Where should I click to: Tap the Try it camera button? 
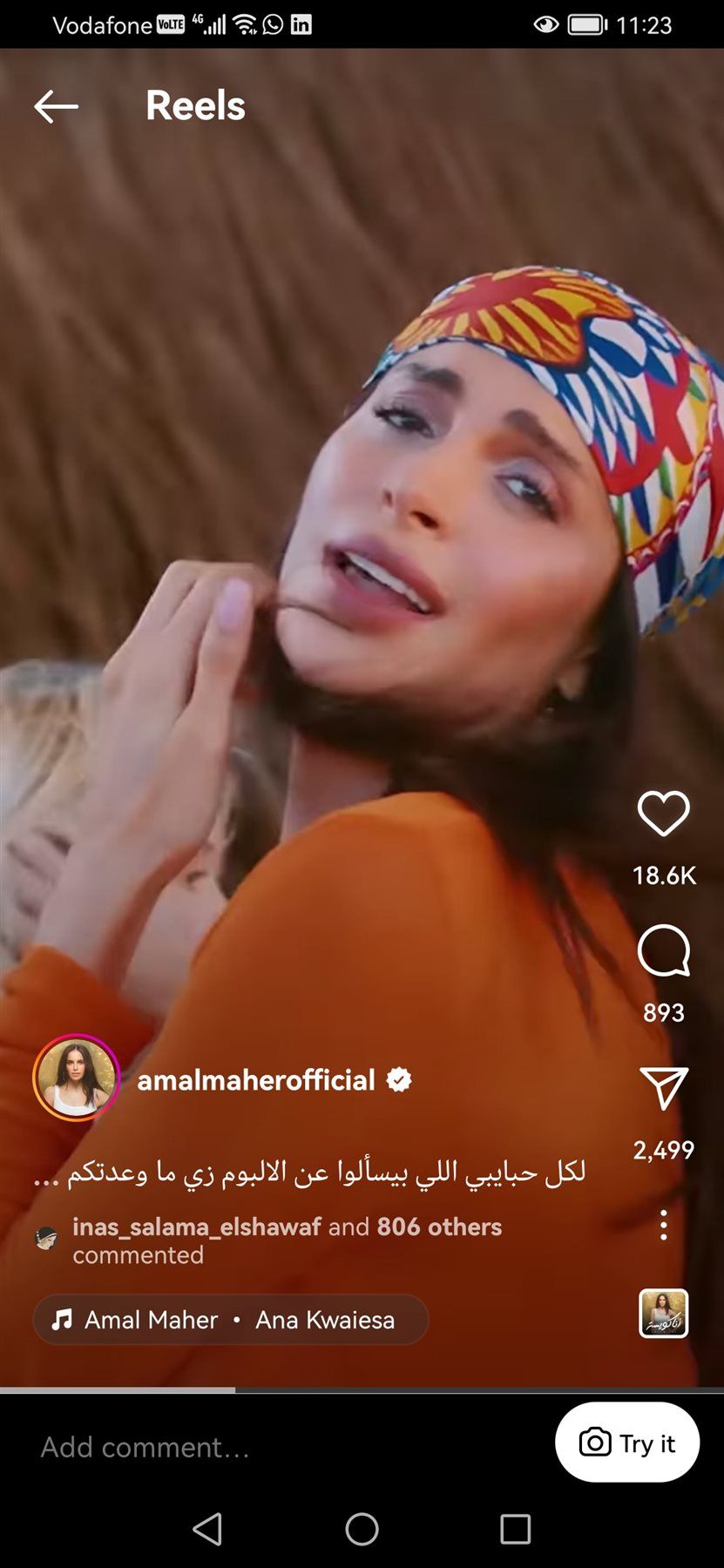tap(627, 1443)
